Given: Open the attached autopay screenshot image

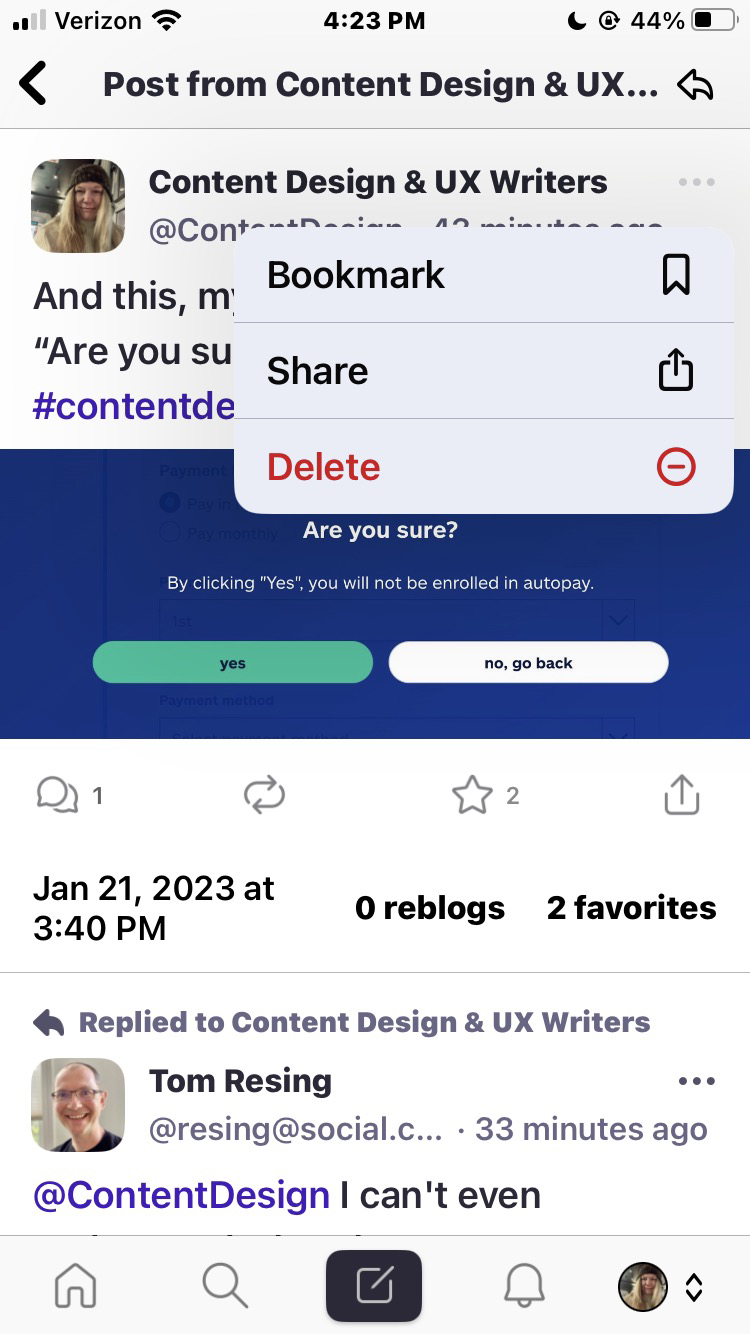Looking at the screenshot, I should [375, 594].
